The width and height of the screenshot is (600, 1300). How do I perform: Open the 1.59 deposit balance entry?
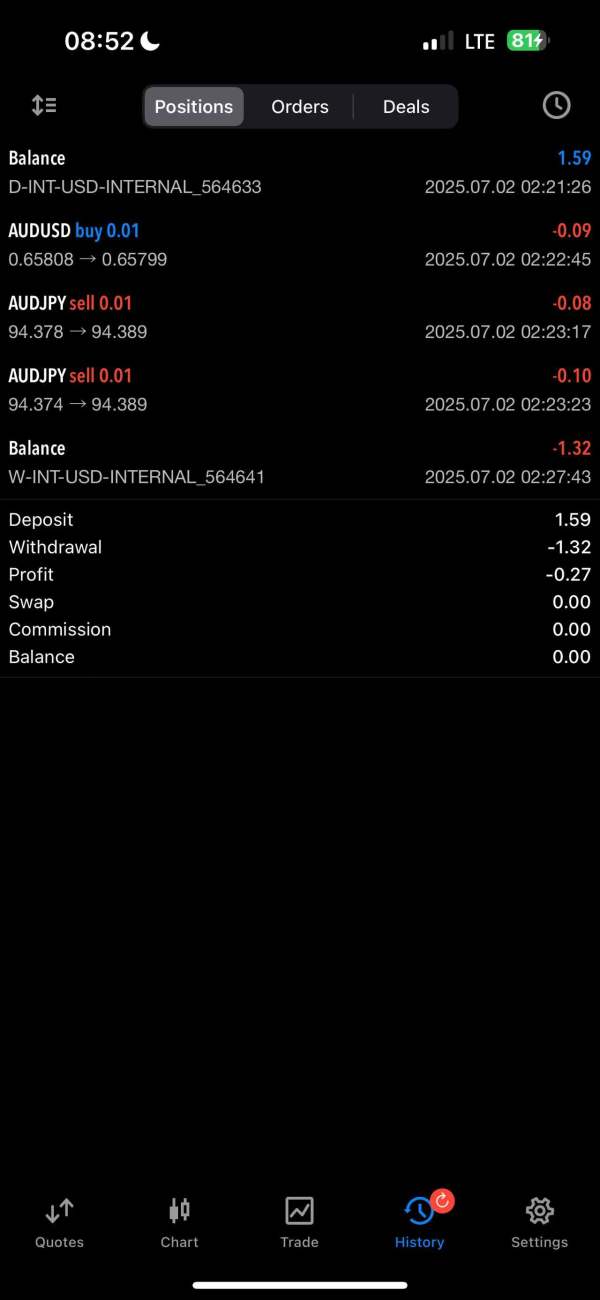300,172
